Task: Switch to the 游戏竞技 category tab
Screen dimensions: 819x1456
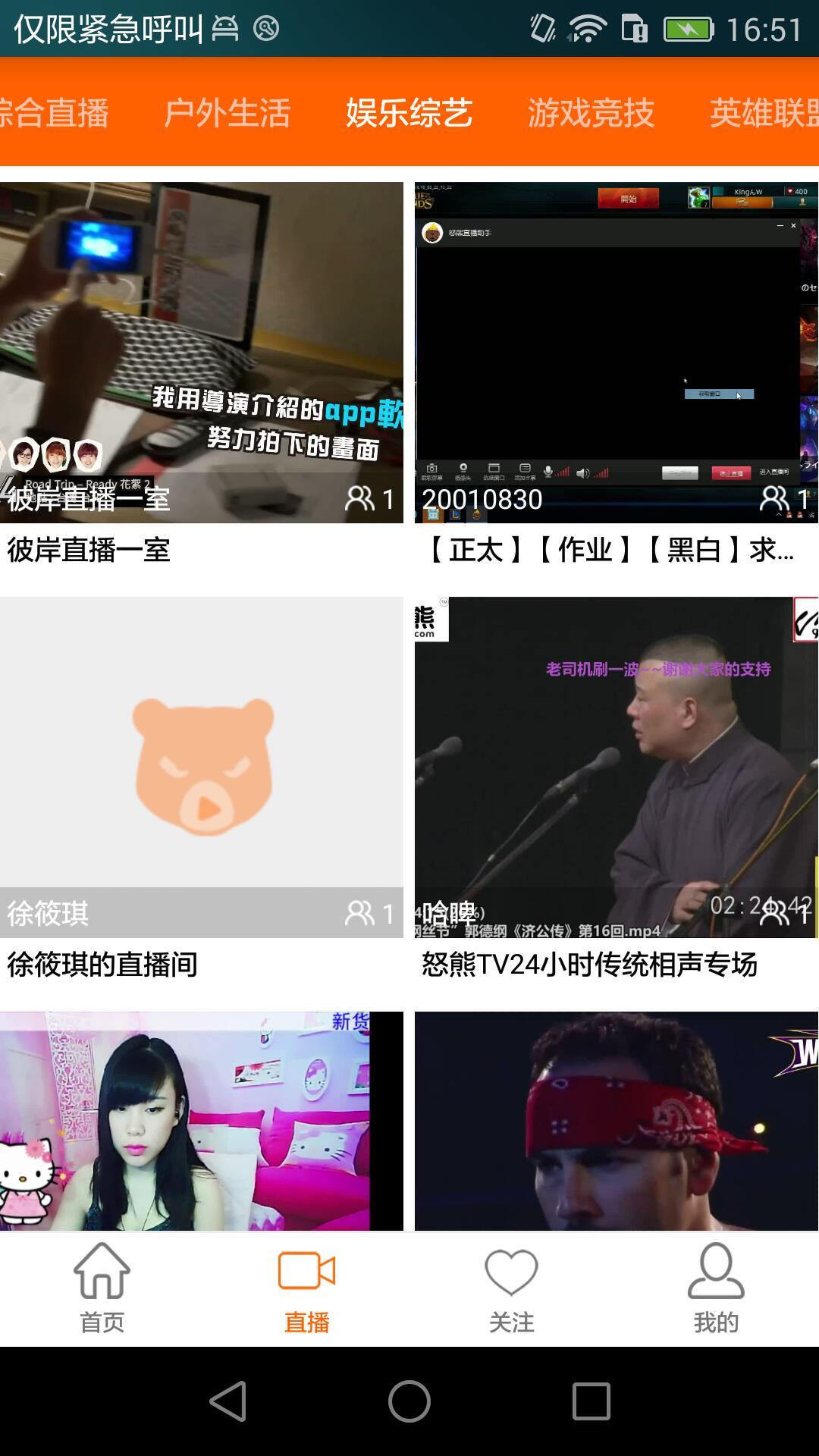Action: [x=591, y=113]
